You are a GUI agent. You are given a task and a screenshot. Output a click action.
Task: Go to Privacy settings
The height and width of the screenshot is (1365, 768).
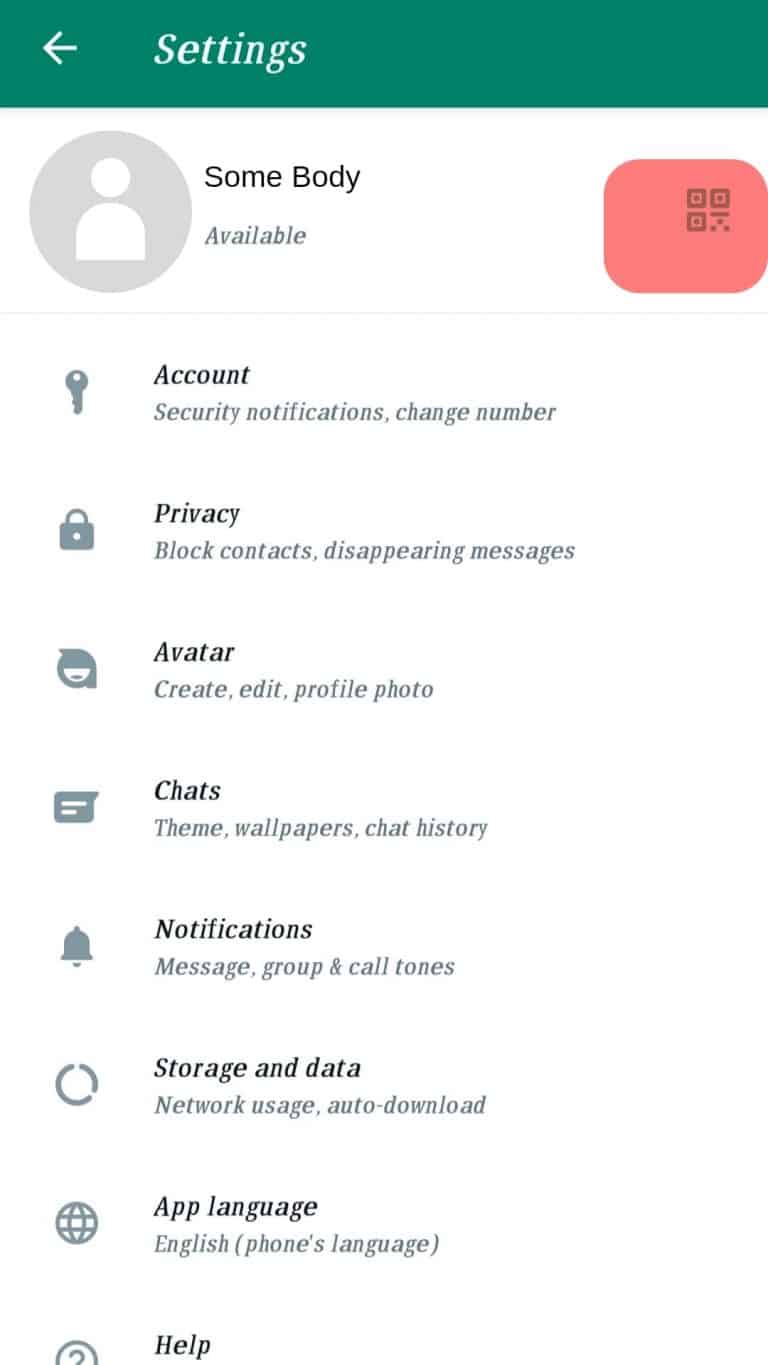pos(364,531)
